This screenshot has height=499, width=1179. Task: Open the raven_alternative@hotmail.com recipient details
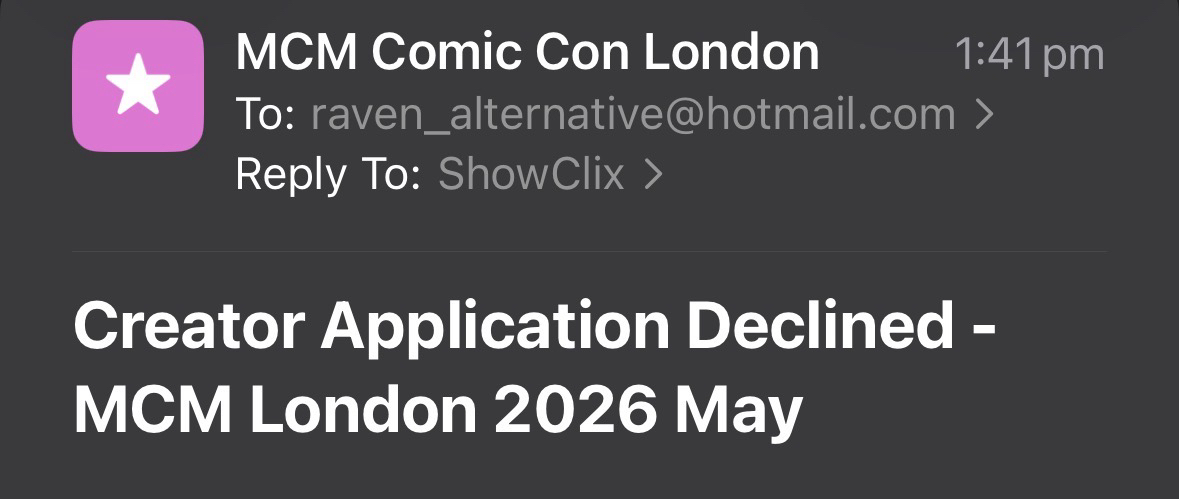coord(633,115)
